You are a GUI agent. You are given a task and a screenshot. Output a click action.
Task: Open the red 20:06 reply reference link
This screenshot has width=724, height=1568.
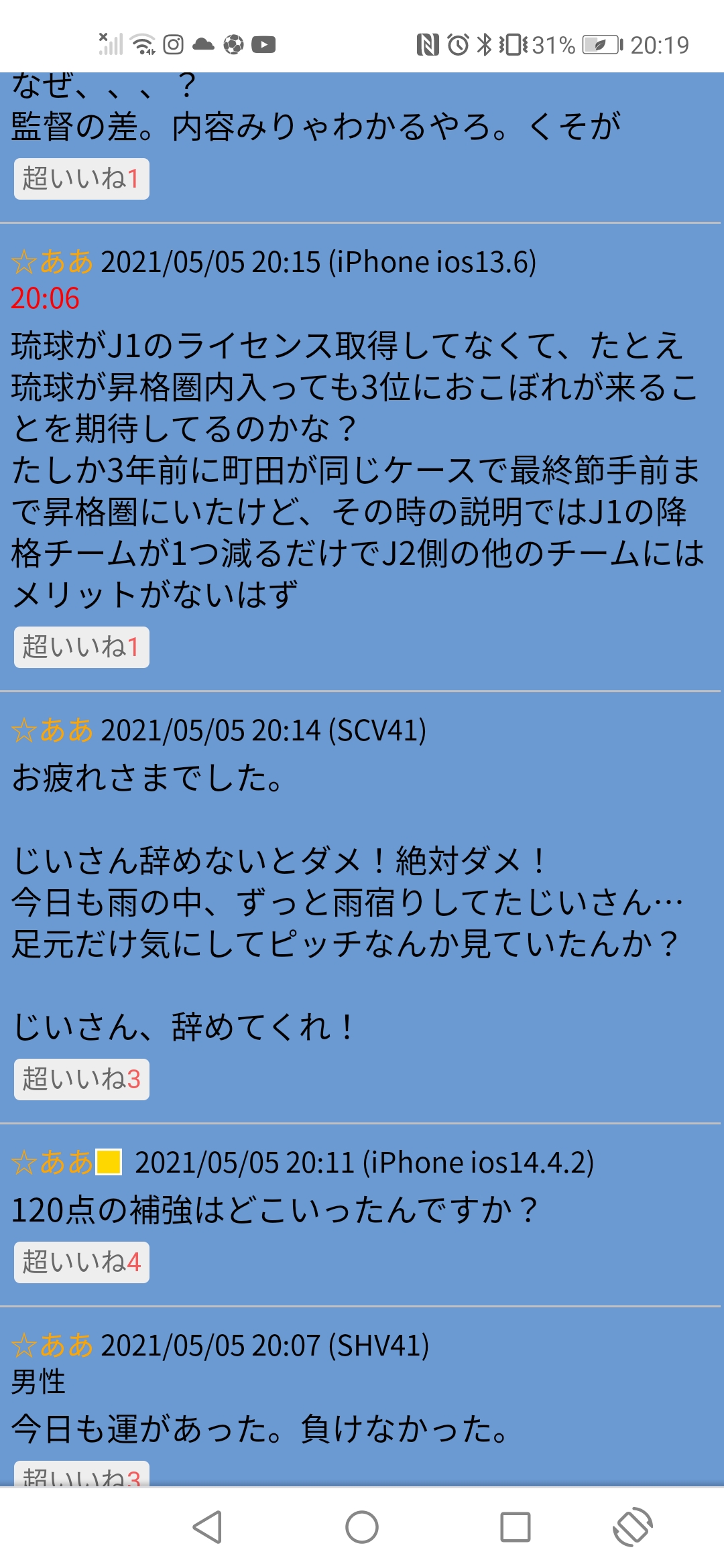(45, 299)
